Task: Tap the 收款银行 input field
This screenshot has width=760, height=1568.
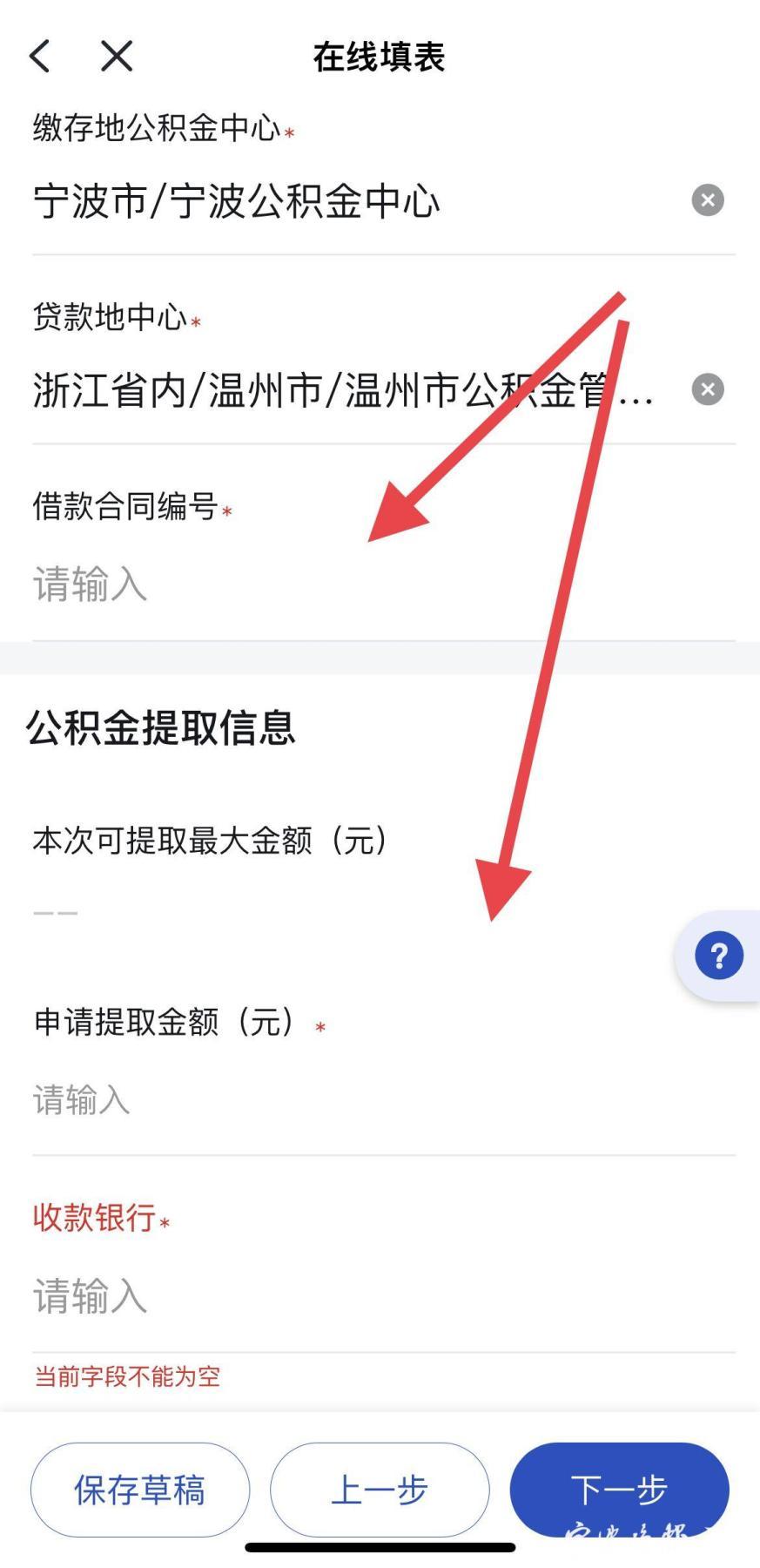Action: coord(348,1296)
